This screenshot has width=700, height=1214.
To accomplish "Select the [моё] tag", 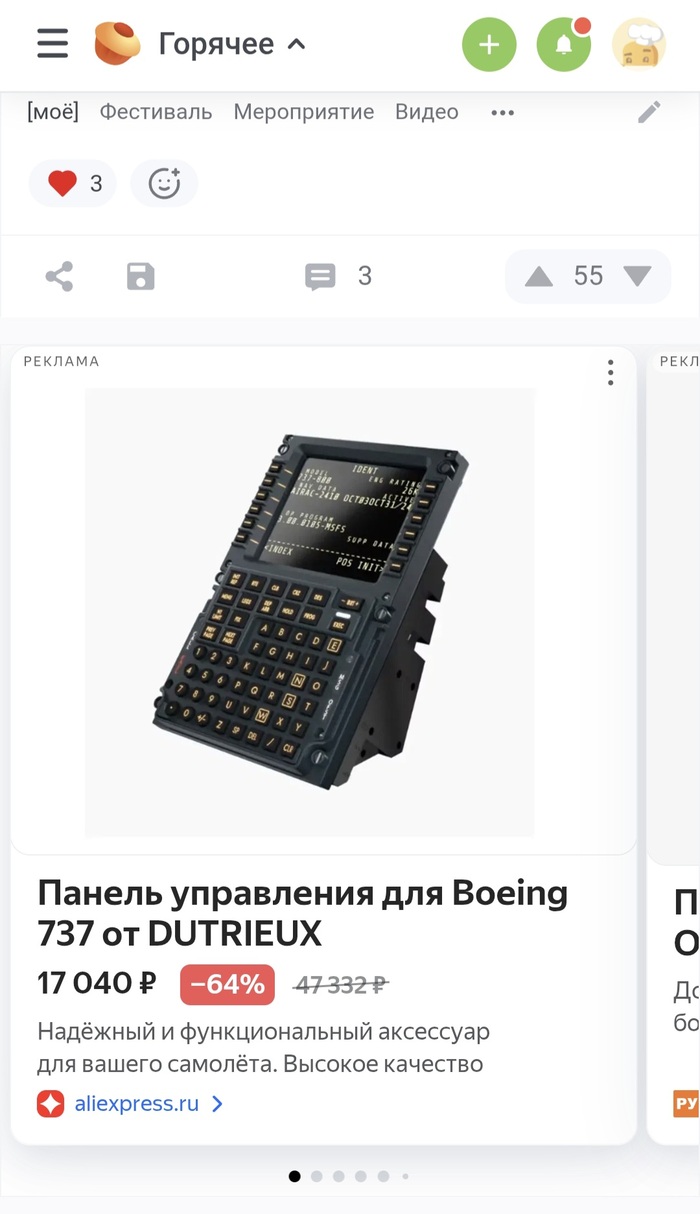I will coord(53,112).
